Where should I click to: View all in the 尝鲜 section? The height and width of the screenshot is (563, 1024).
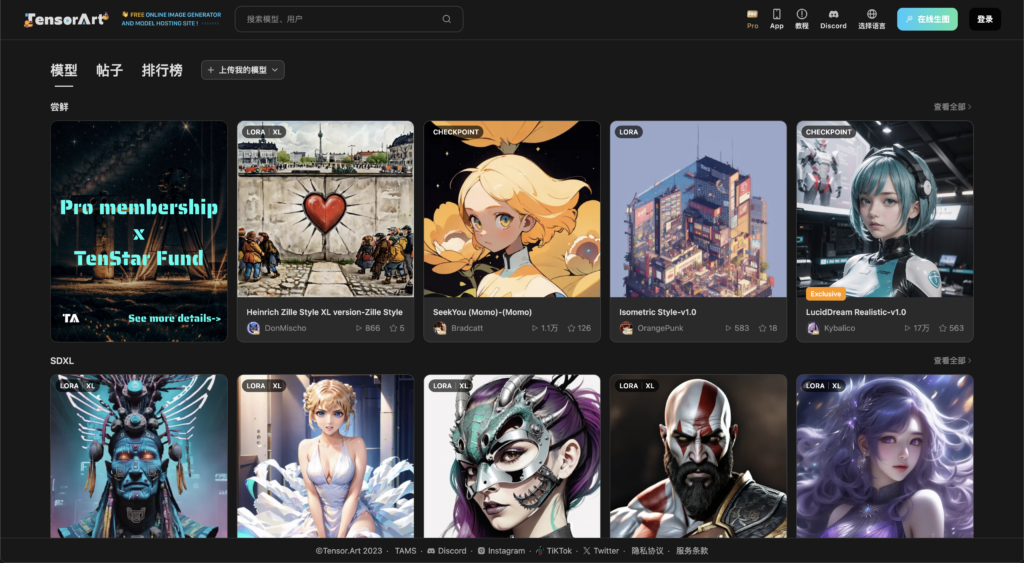click(x=952, y=106)
